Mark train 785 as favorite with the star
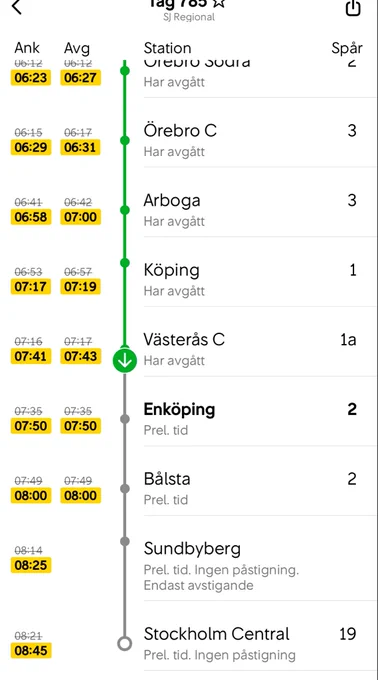Image resolution: width=378 pixels, height=680 pixels. [x=219, y=3]
